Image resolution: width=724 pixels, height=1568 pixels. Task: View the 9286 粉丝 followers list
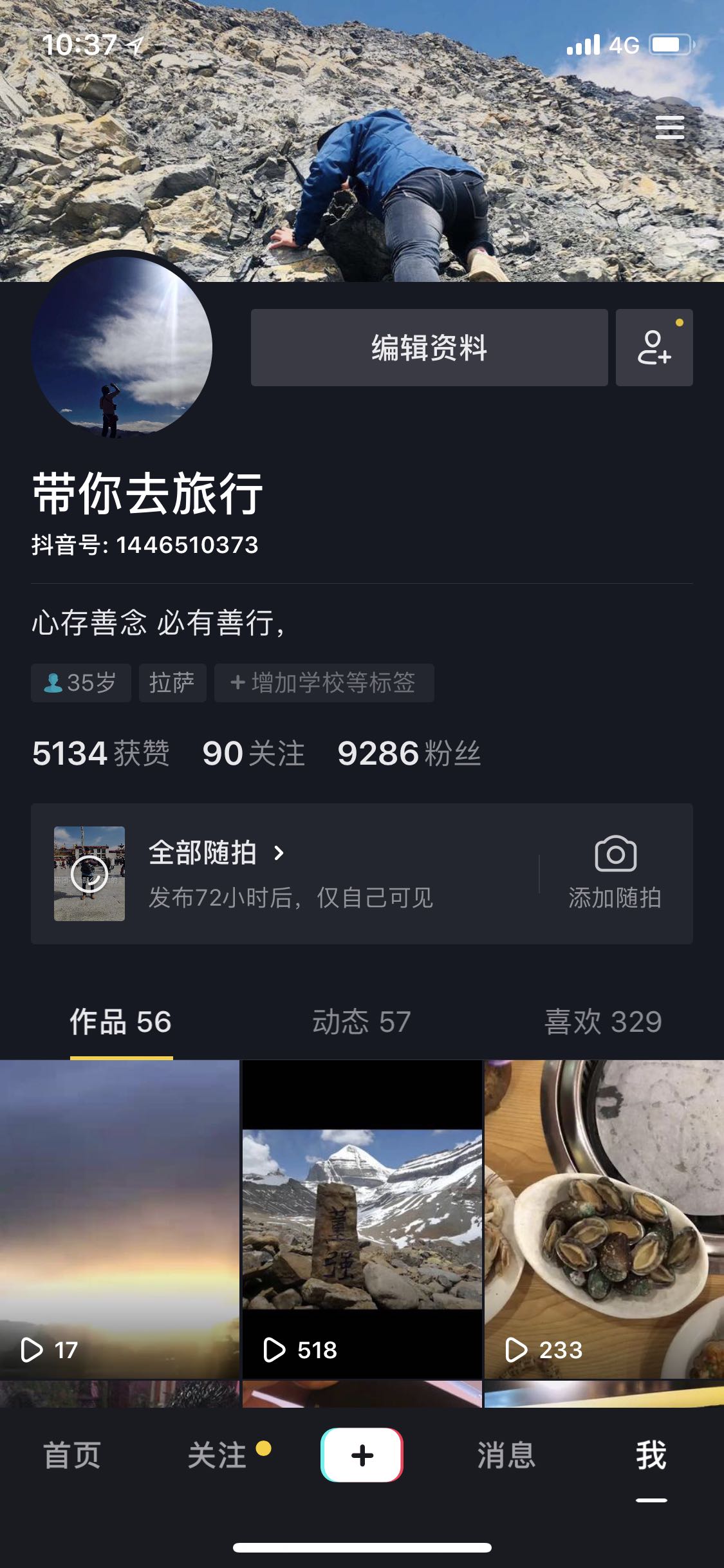tap(409, 753)
